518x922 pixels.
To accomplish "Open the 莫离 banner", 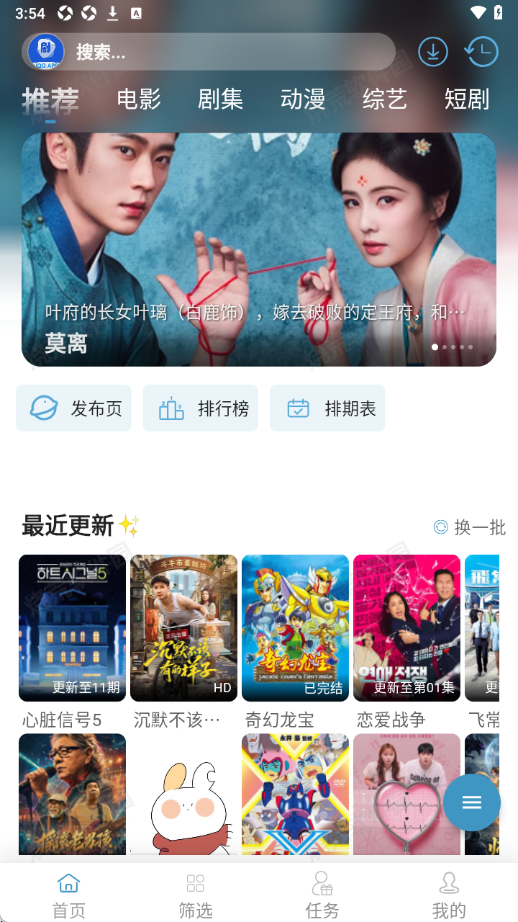I will [259, 249].
